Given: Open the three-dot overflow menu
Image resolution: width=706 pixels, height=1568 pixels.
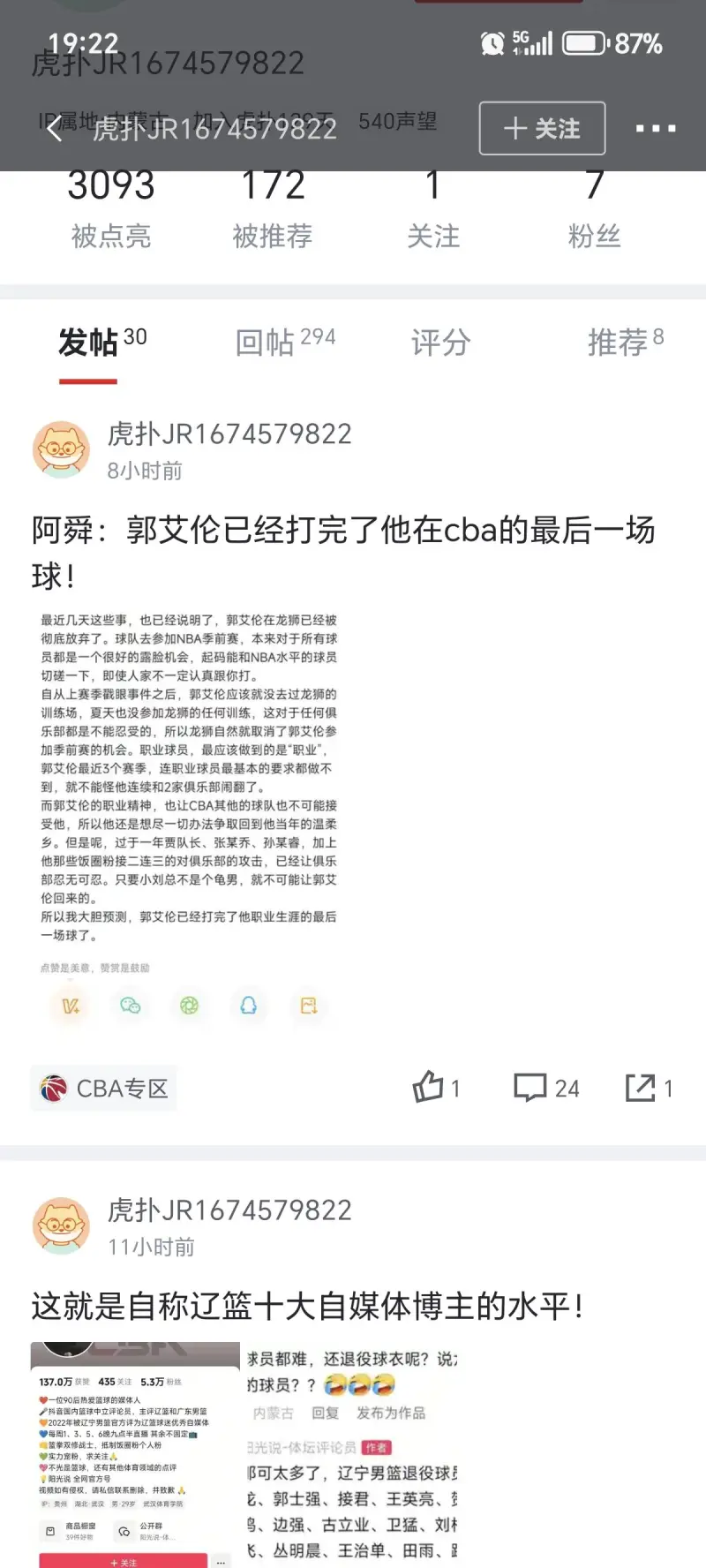Looking at the screenshot, I should 656,129.
